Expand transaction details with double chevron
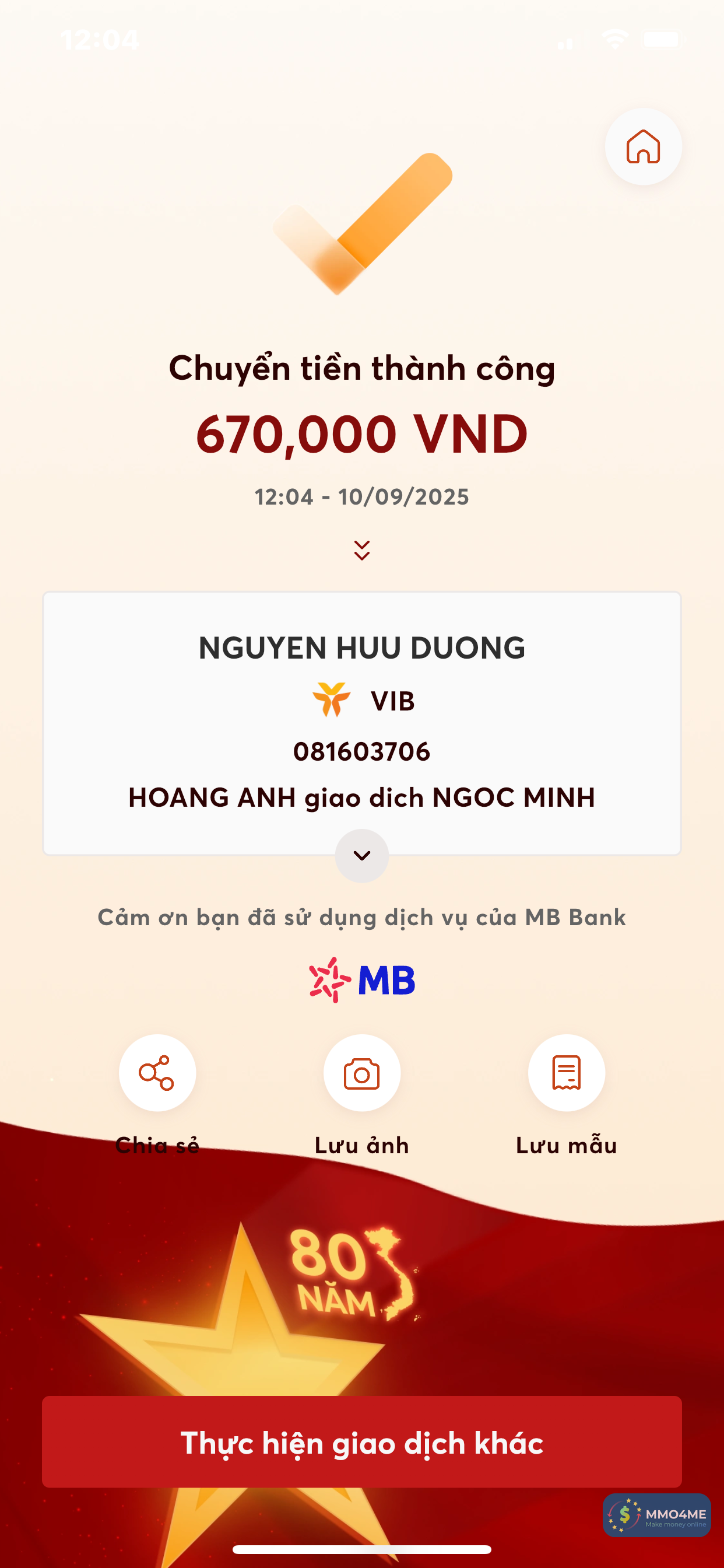The height and width of the screenshot is (1568, 724). point(361,549)
